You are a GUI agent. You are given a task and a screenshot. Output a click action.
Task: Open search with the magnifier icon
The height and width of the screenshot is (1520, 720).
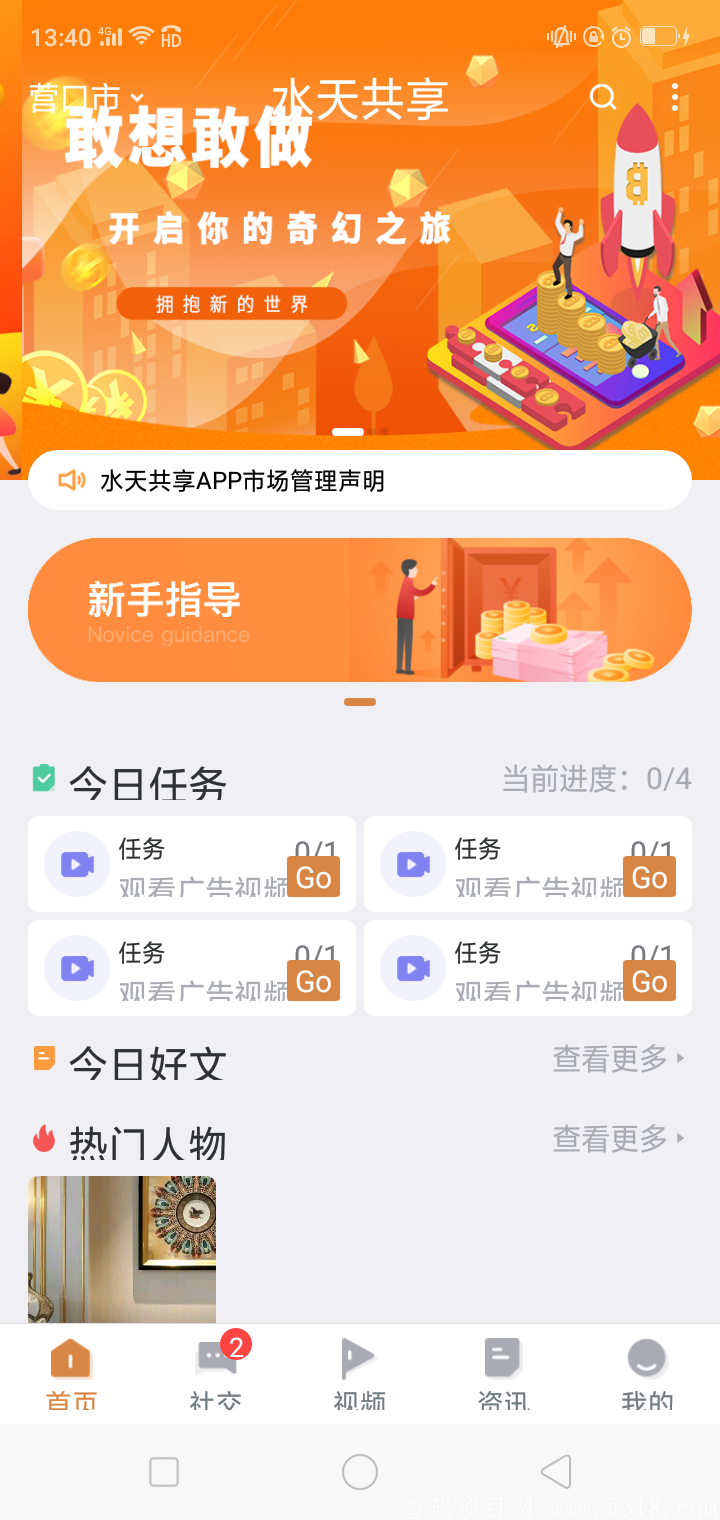(602, 97)
